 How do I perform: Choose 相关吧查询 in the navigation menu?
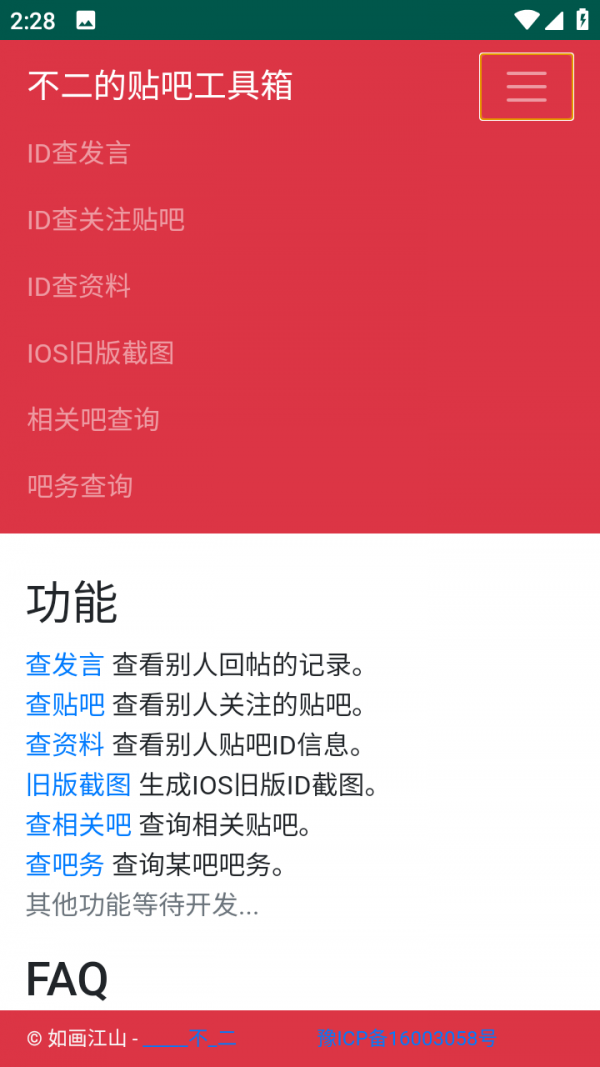click(x=93, y=420)
